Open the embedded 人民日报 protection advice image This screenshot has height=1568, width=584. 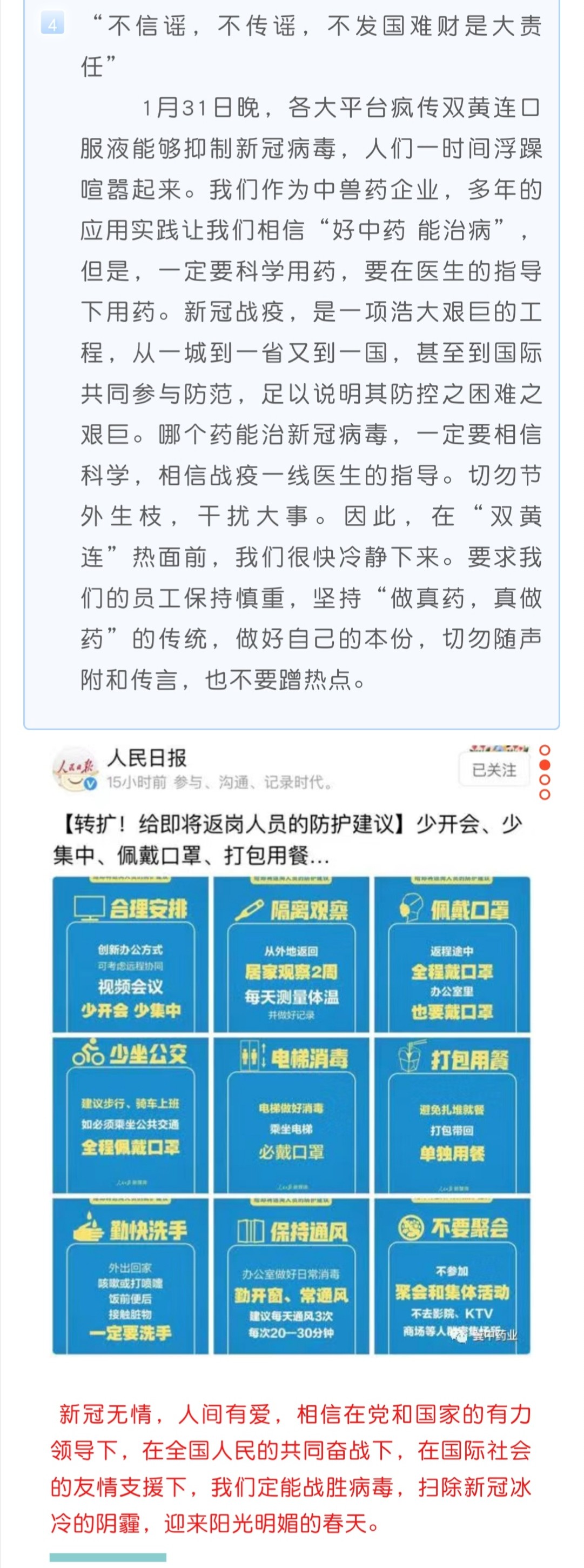[291, 1114]
